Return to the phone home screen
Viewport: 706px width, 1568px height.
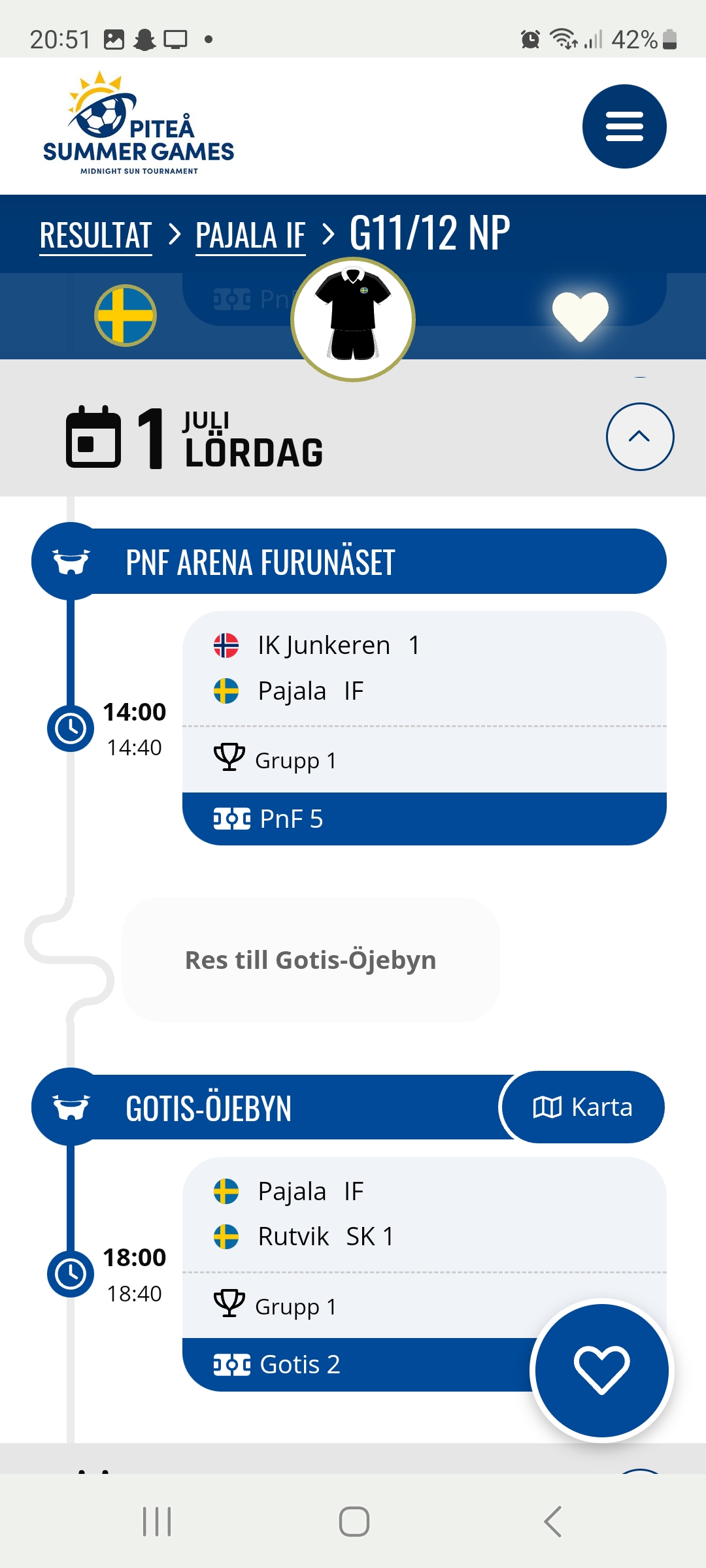point(354,1522)
